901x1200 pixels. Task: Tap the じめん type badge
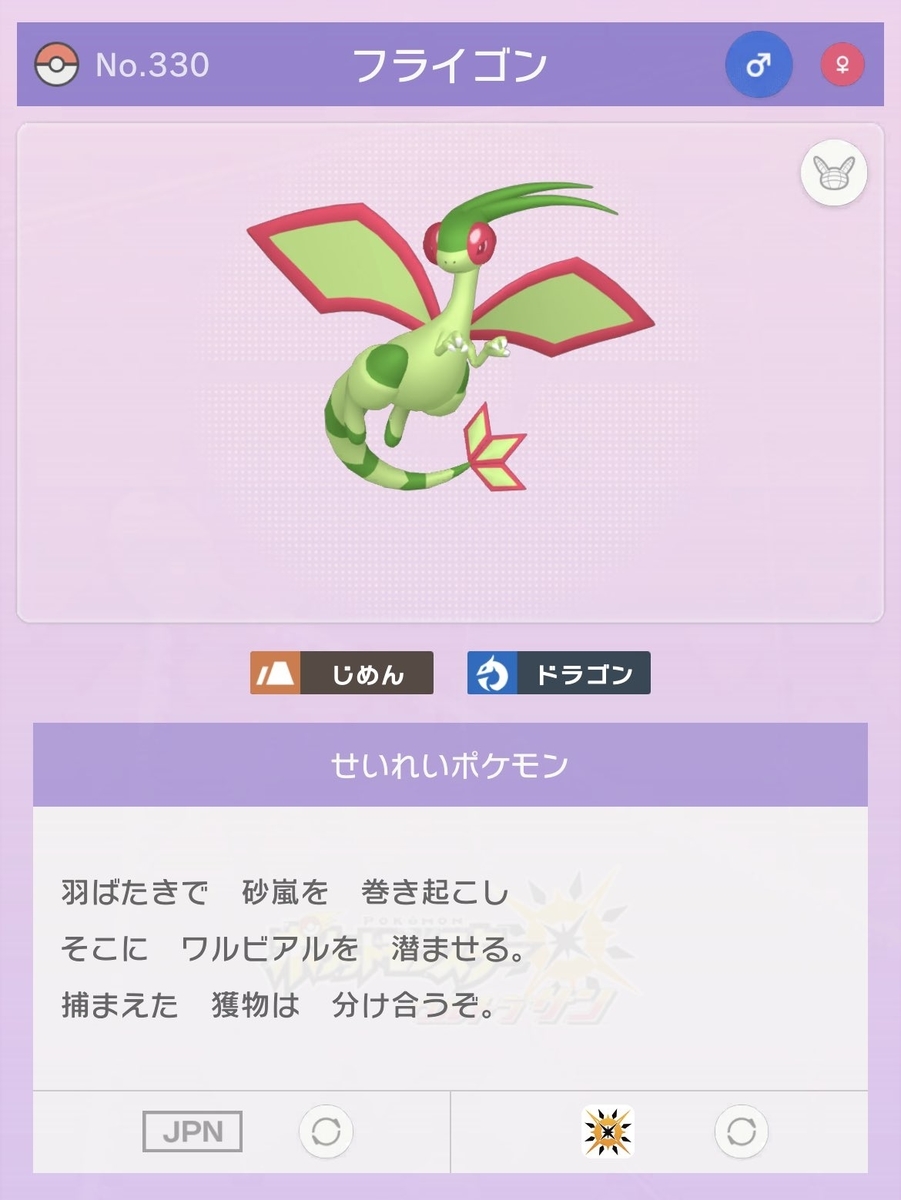coord(341,673)
